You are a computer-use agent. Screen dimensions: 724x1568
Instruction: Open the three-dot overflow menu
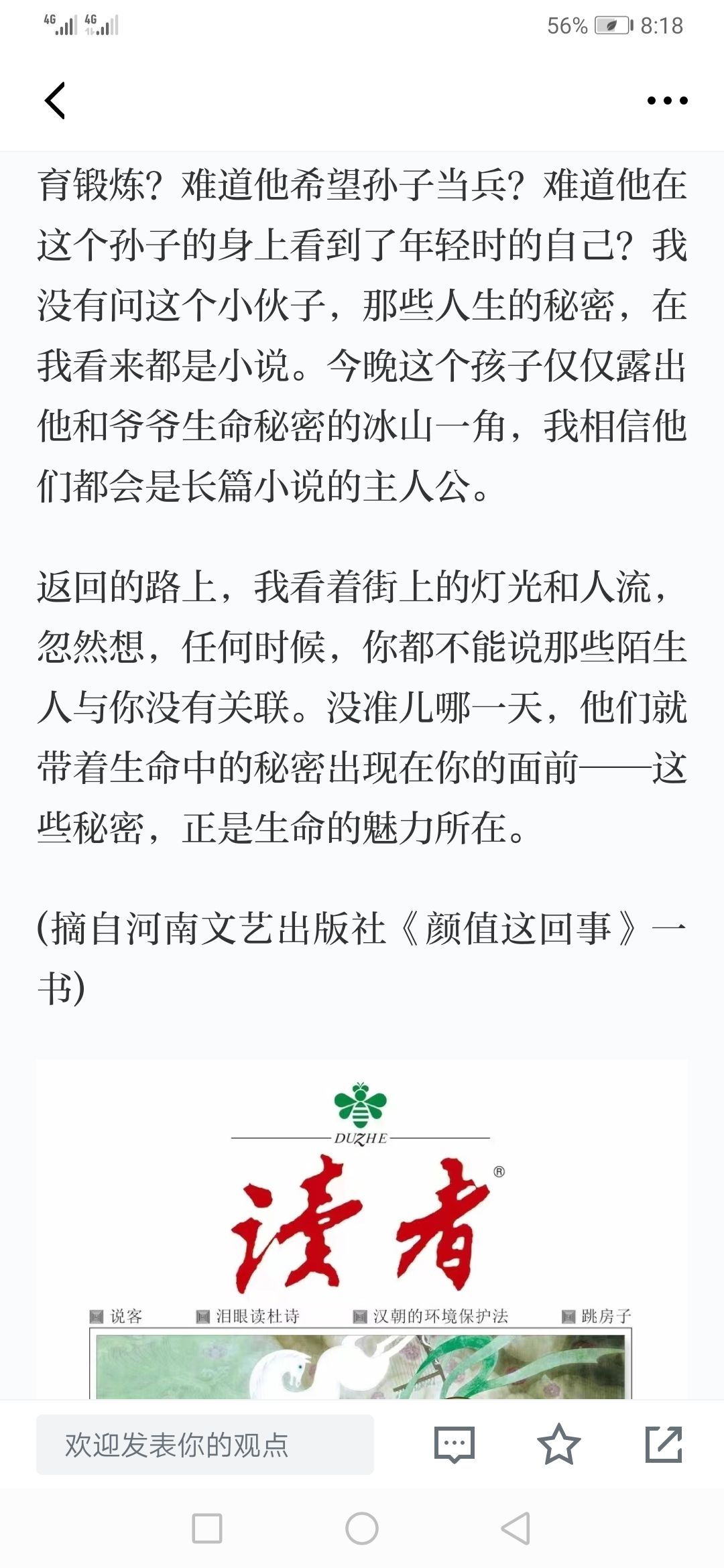tap(667, 101)
